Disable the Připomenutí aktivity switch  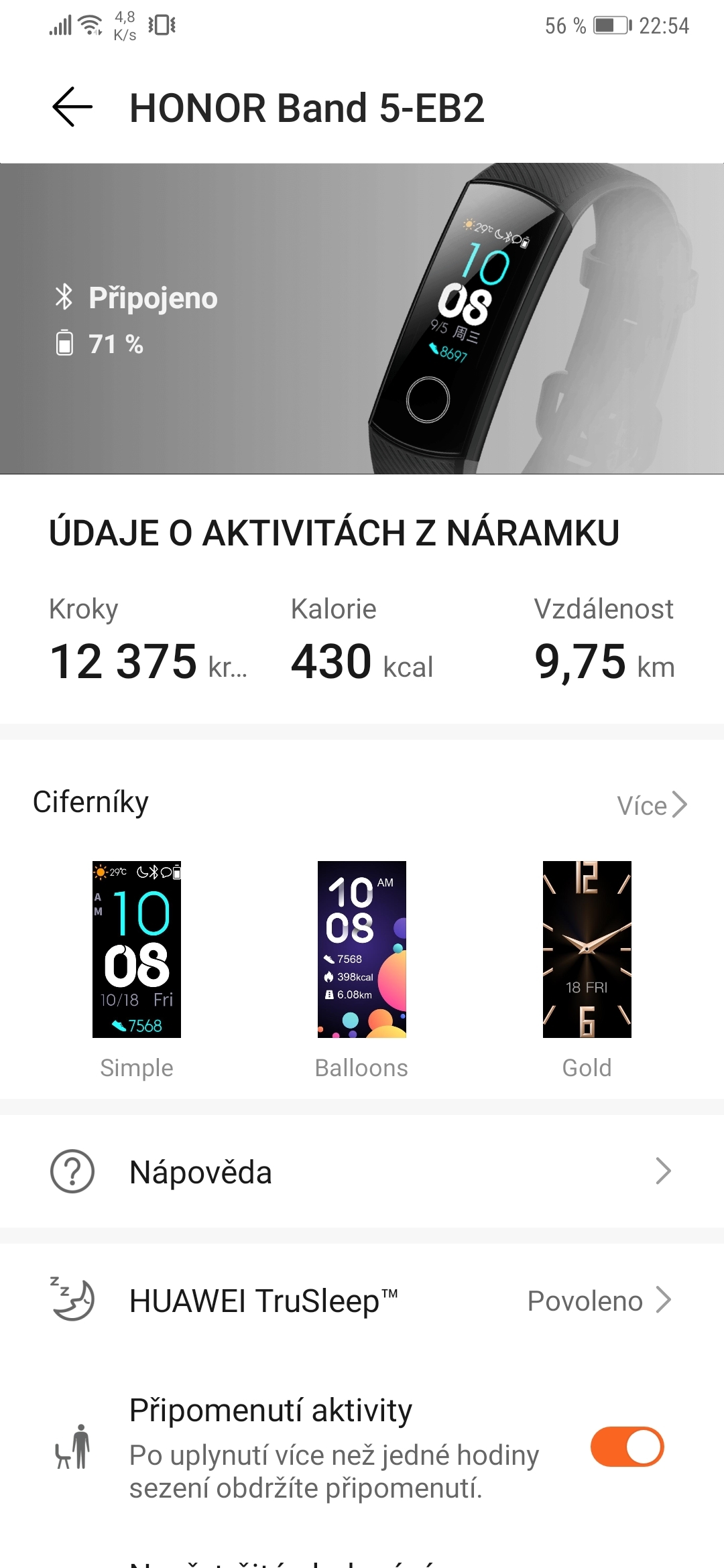pyautogui.click(x=627, y=1447)
